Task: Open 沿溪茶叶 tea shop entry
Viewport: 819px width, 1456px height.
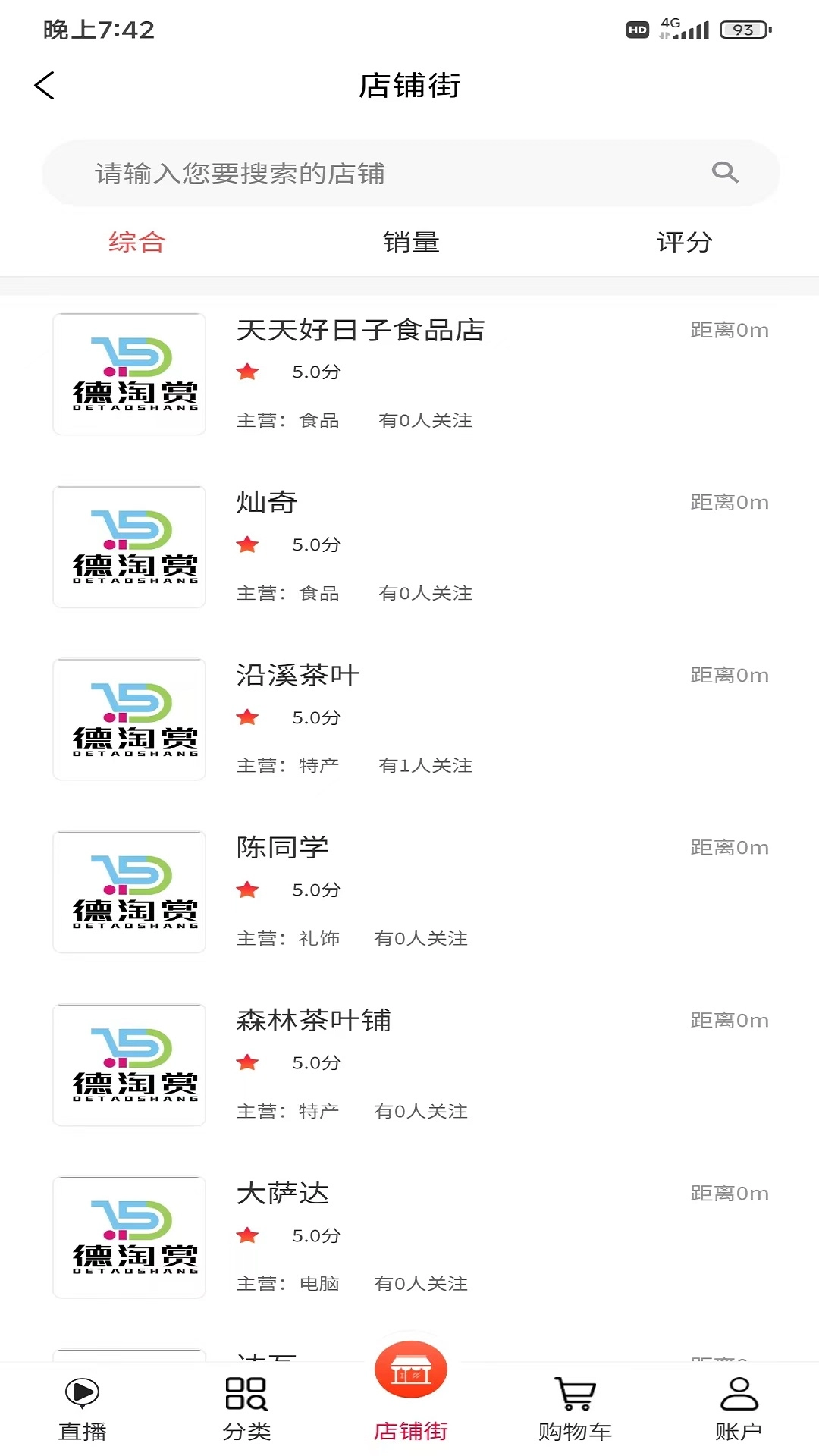Action: pos(297,675)
